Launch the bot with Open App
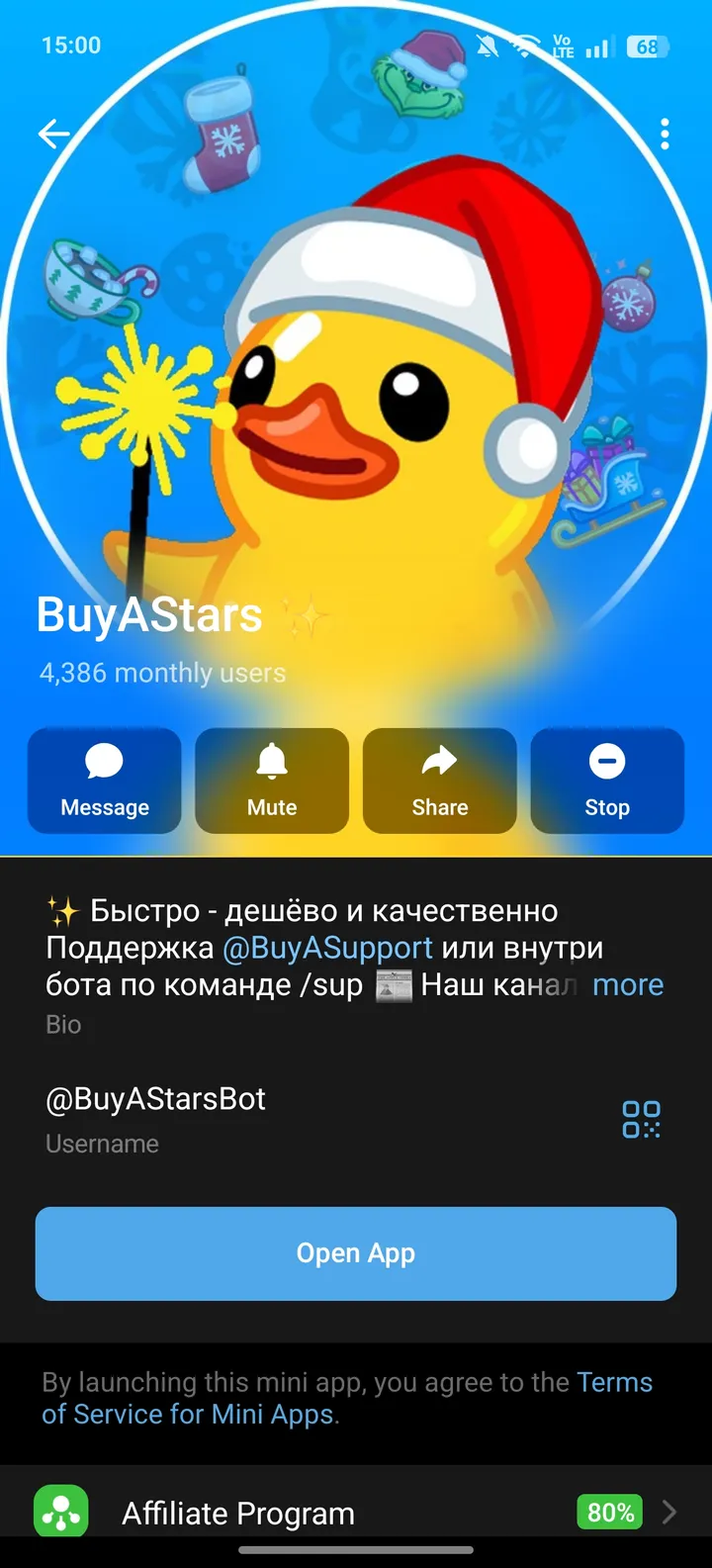Image resolution: width=712 pixels, height=1568 pixels. (356, 1252)
